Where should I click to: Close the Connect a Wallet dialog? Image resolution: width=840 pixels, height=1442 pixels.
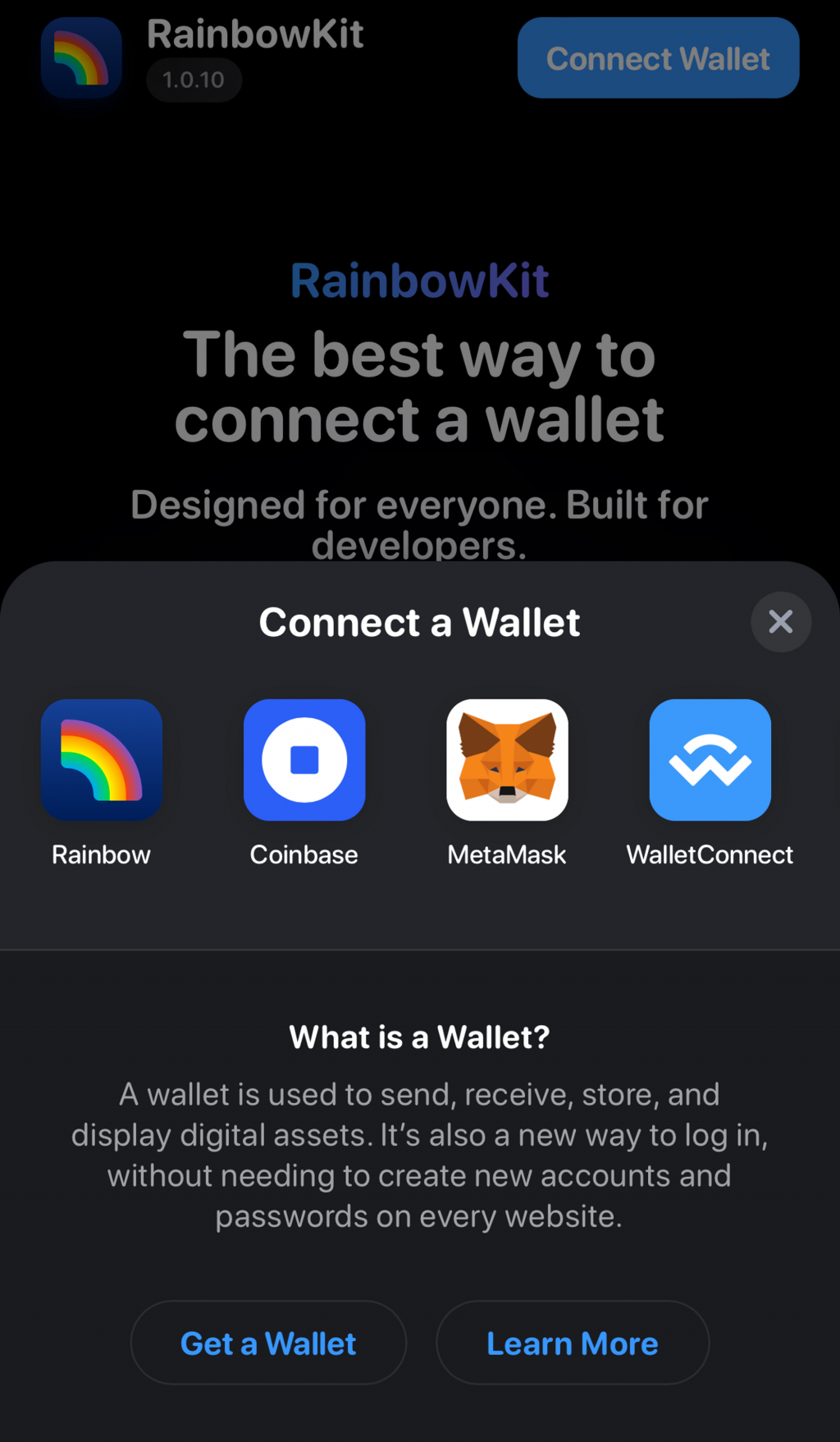(x=780, y=622)
